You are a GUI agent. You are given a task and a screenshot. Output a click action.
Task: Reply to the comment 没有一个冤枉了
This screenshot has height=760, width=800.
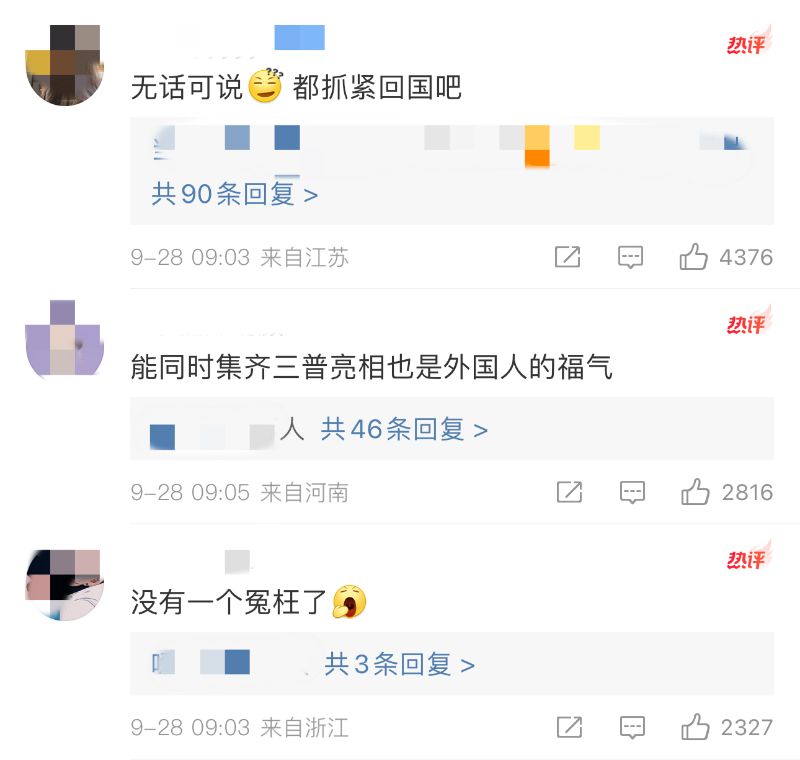click(630, 727)
